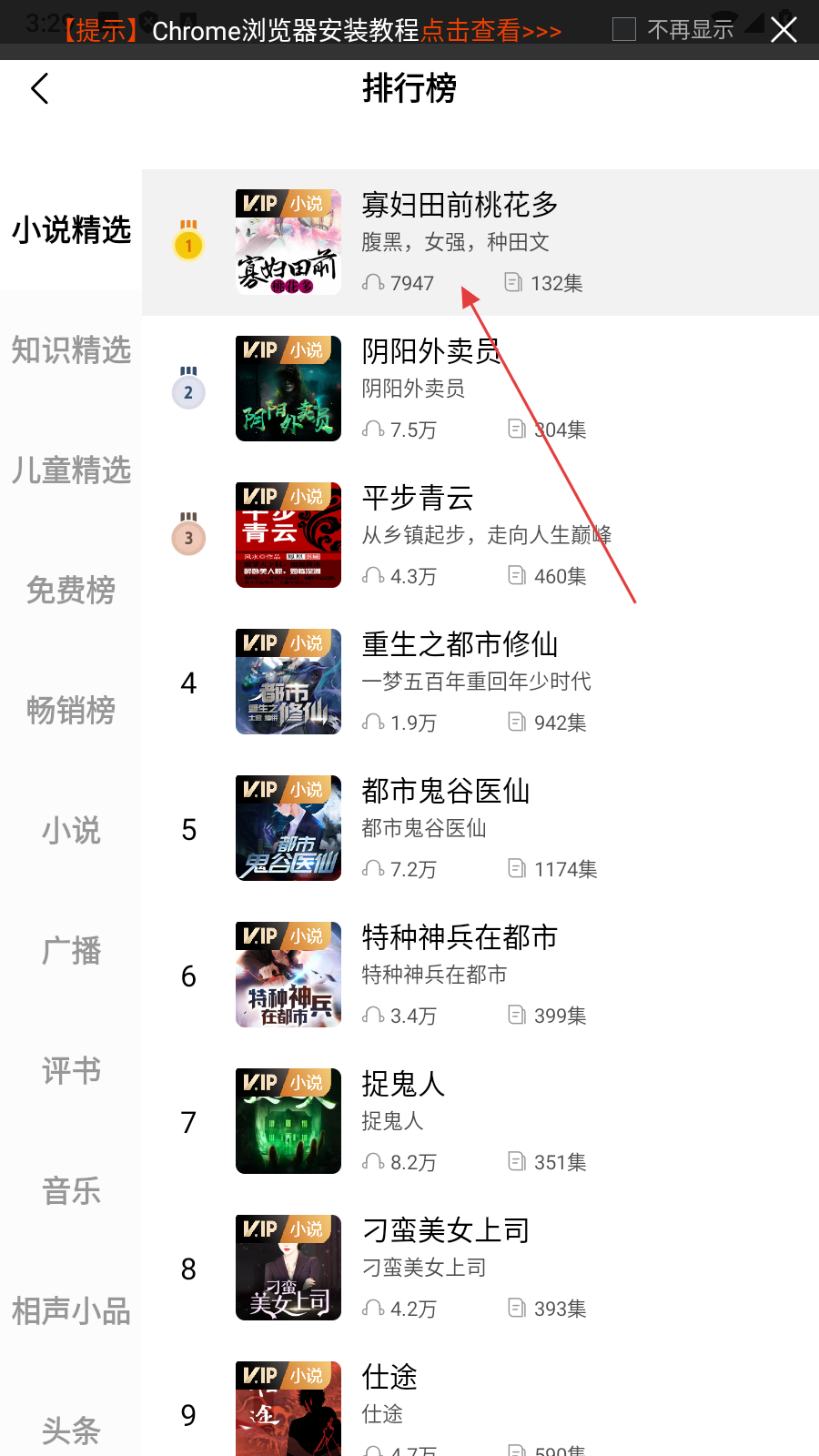The image size is (819, 1456).
Task: Open the novel 刁蛮美女上司
Action: coord(445,1231)
